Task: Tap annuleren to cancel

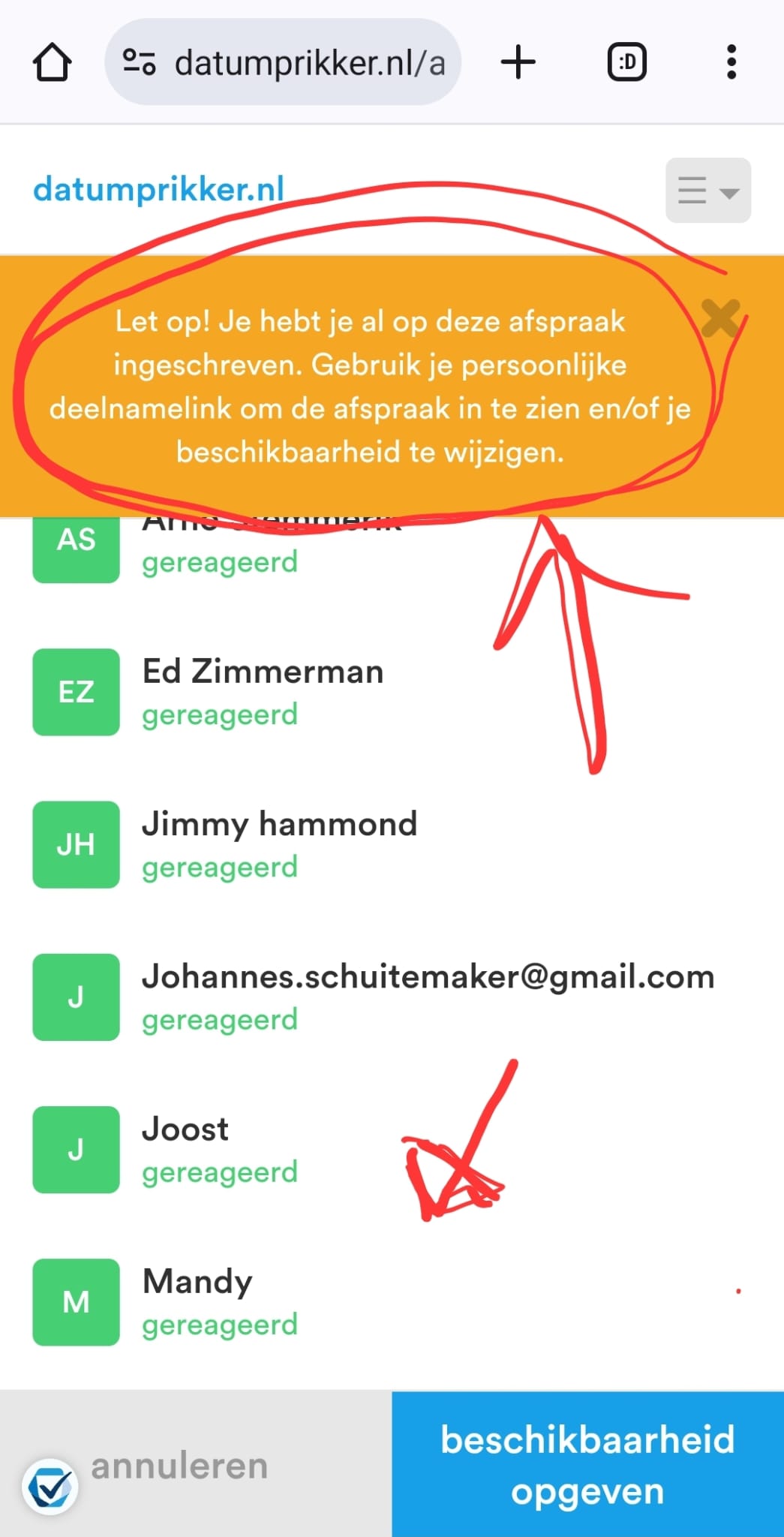Action: (x=180, y=1465)
